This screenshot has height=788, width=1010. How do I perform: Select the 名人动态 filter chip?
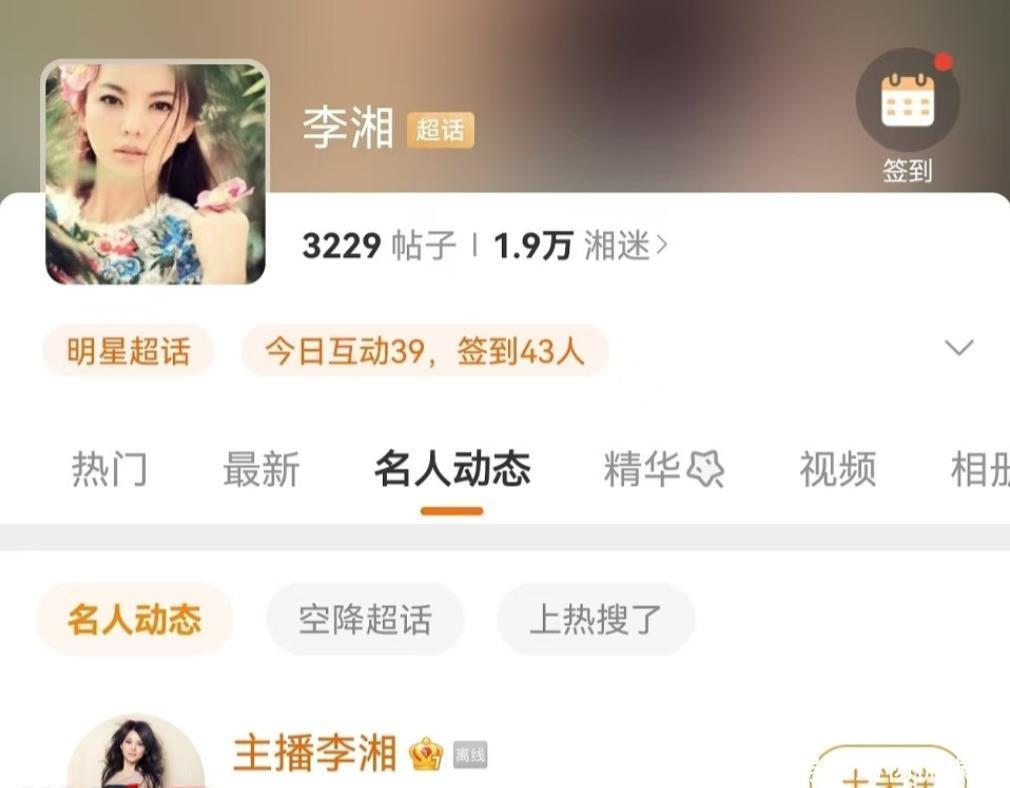click(x=134, y=619)
